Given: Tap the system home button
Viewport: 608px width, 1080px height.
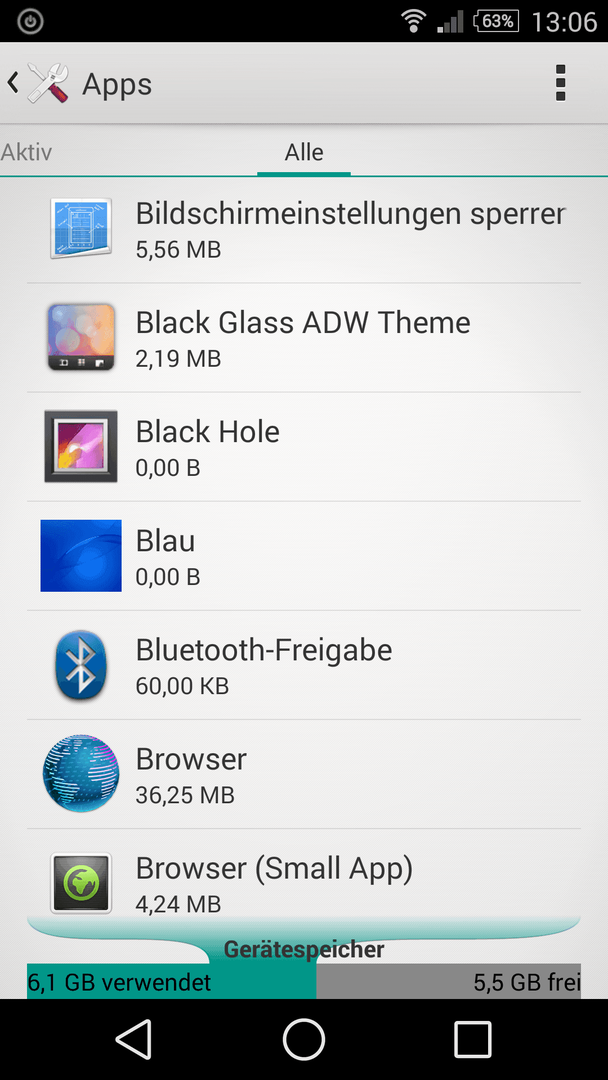Looking at the screenshot, I should (x=304, y=1039).
